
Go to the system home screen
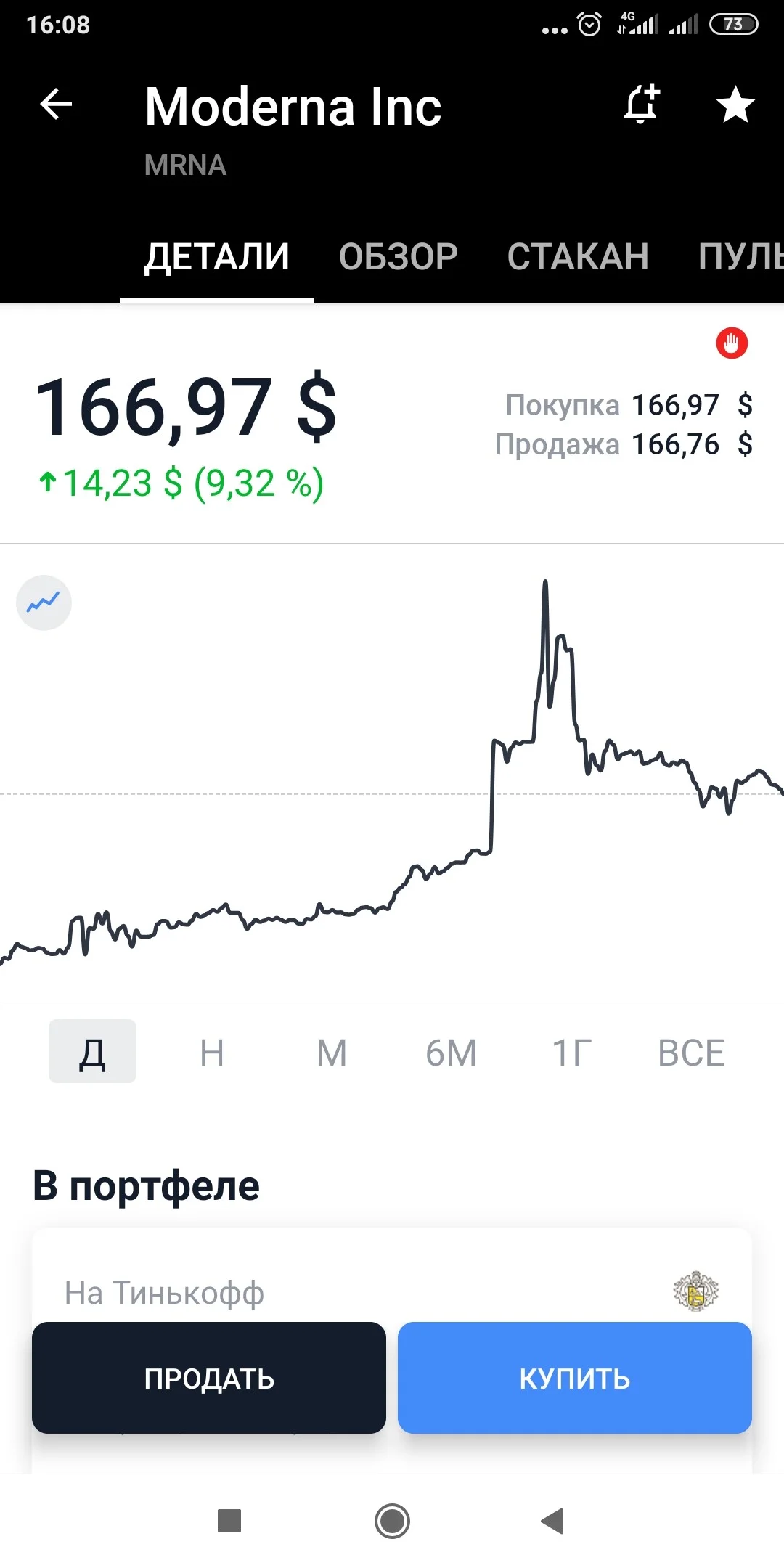(x=392, y=1521)
